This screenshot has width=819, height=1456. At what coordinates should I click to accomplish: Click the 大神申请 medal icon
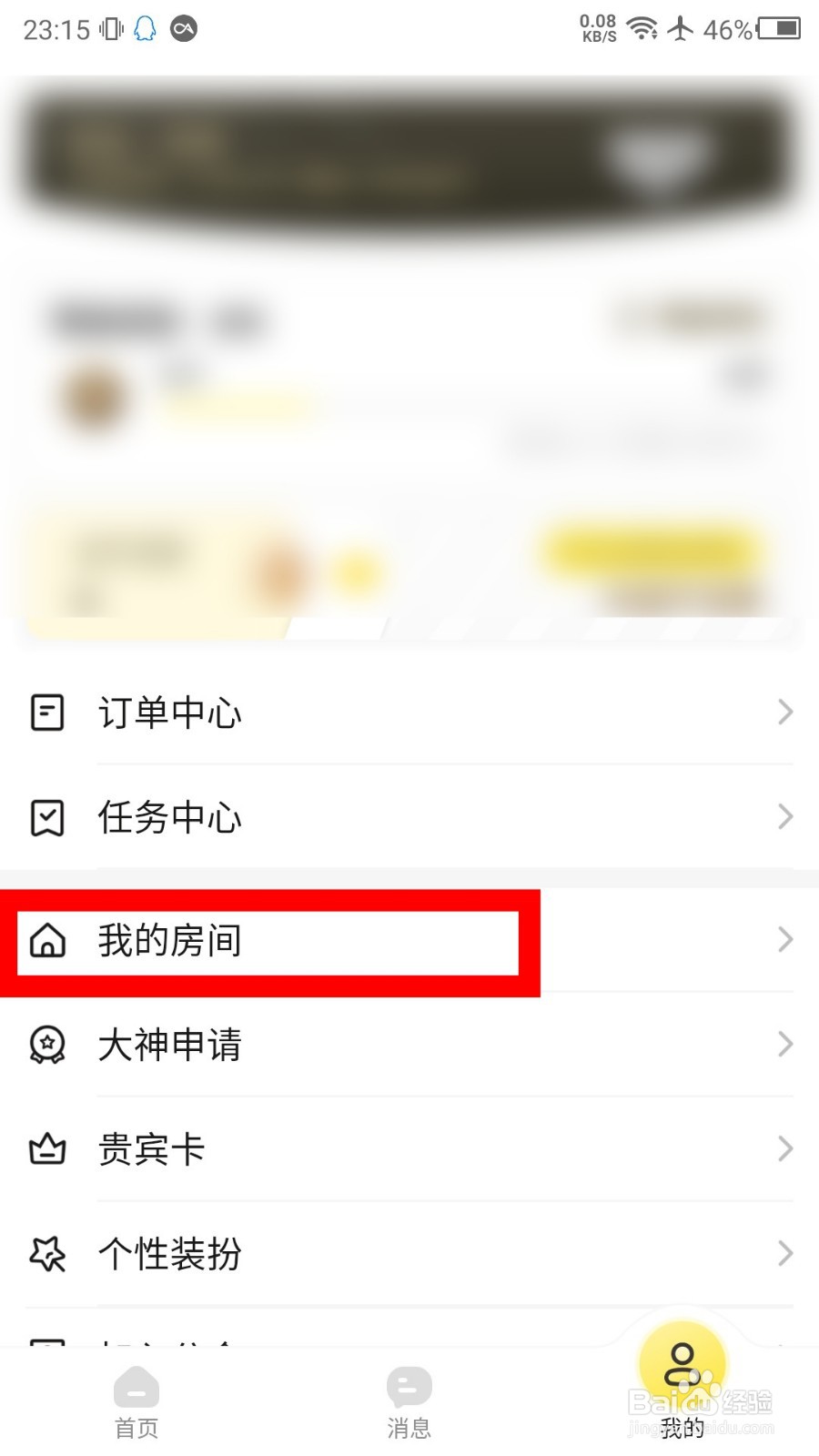coord(47,1045)
